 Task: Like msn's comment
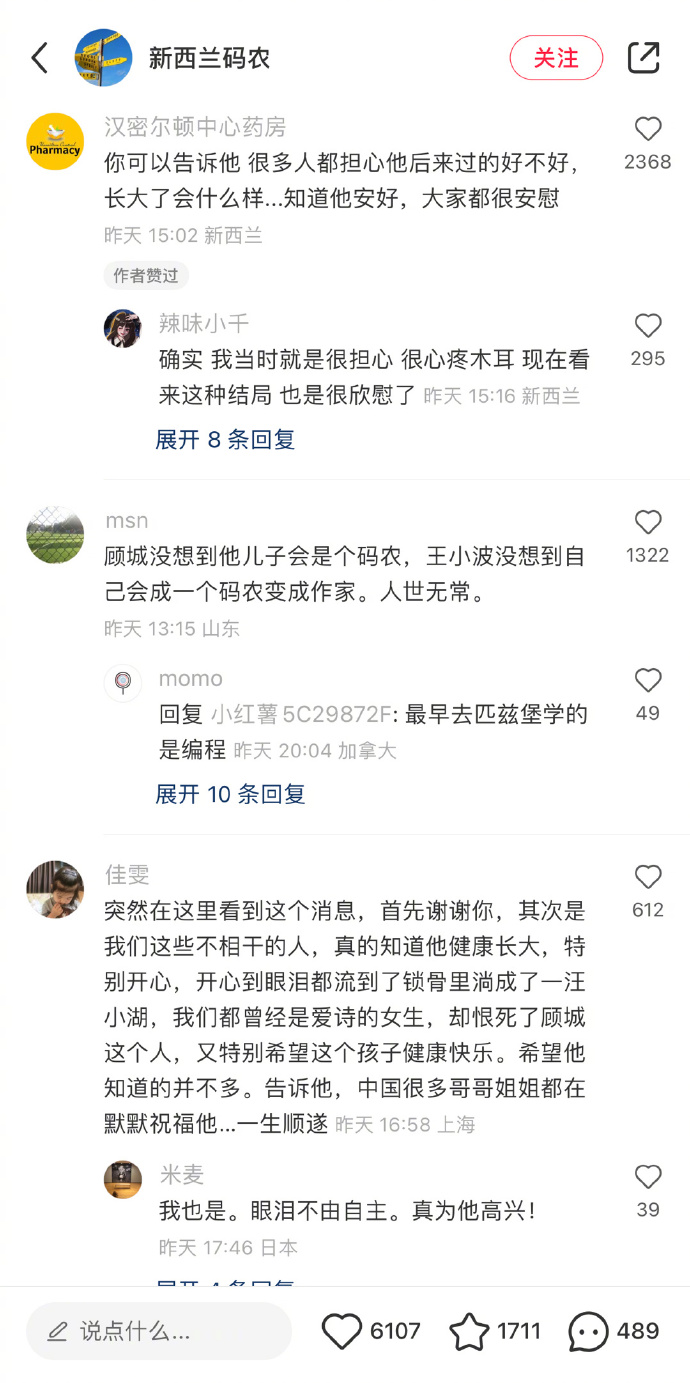[x=648, y=522]
